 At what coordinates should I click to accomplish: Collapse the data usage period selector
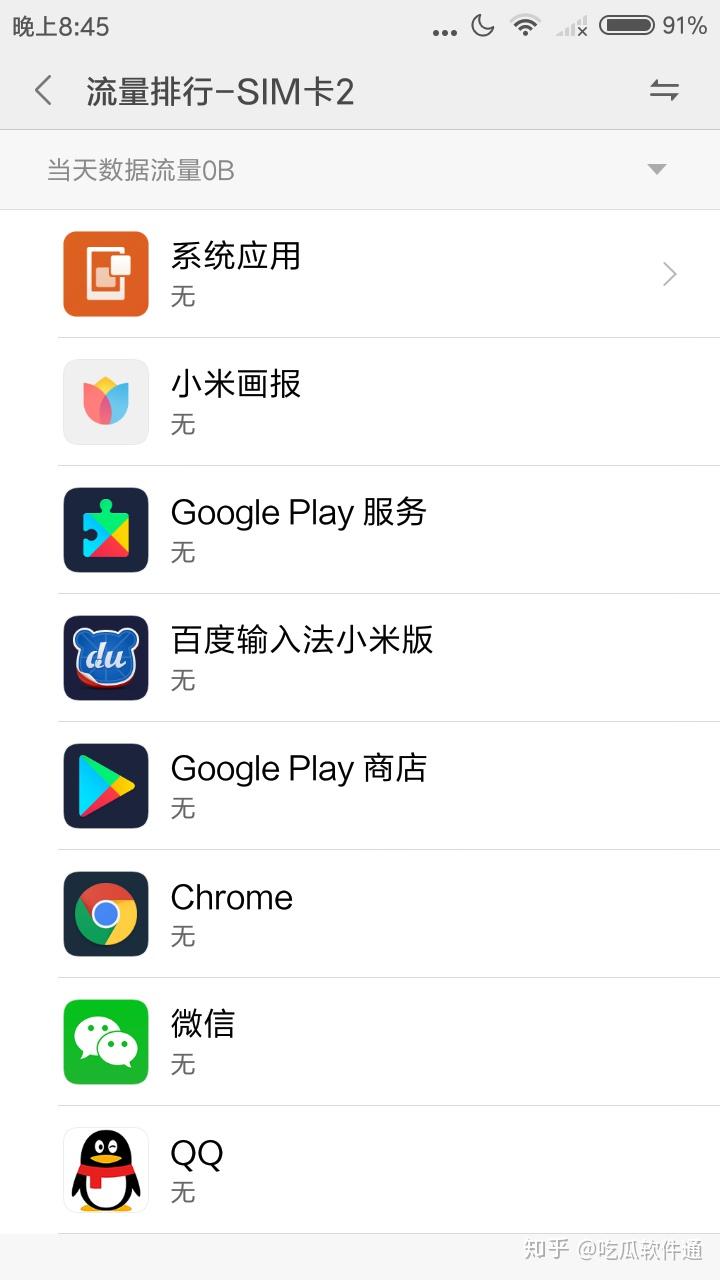point(657,169)
